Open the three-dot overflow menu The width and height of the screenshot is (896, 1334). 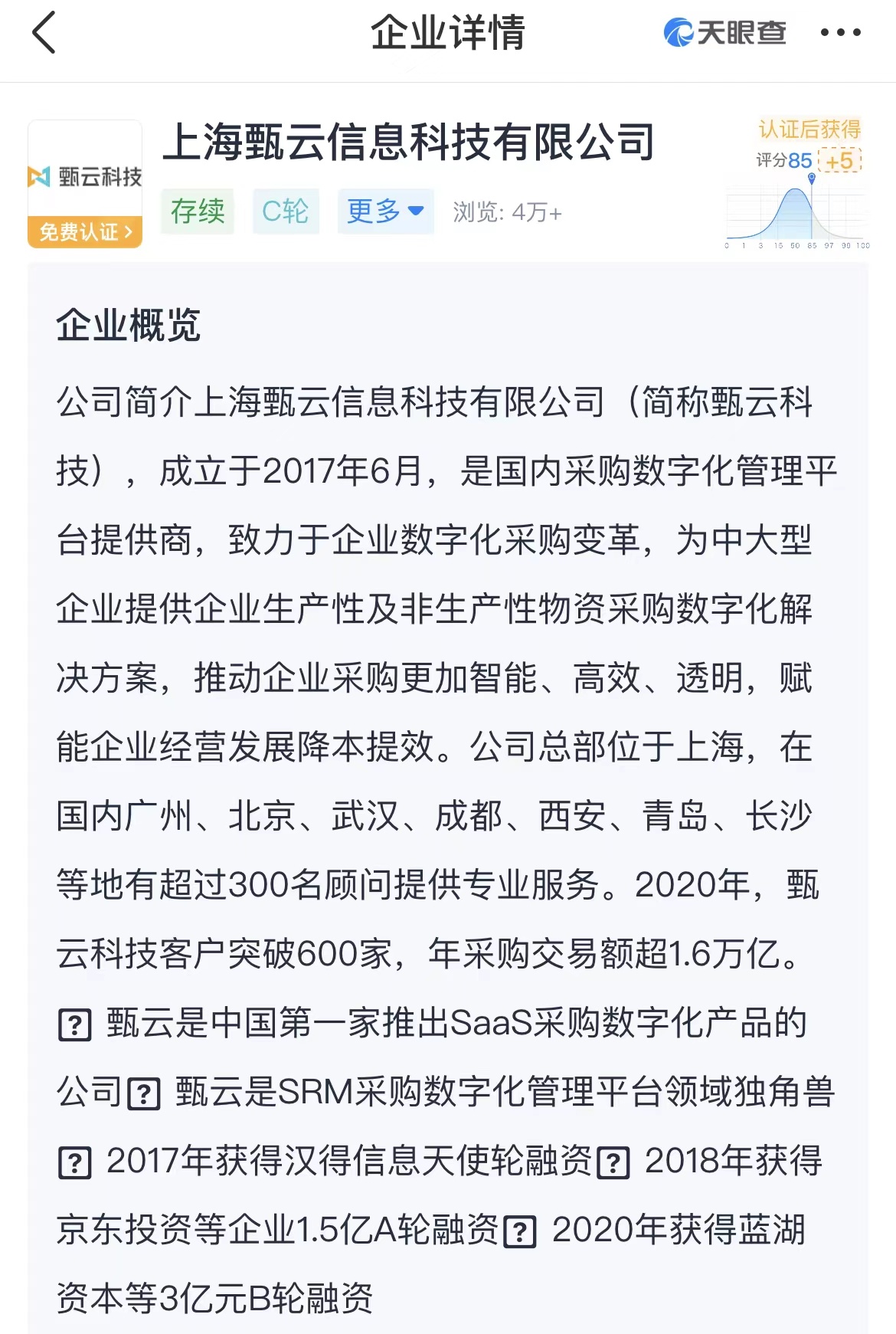pyautogui.click(x=840, y=33)
